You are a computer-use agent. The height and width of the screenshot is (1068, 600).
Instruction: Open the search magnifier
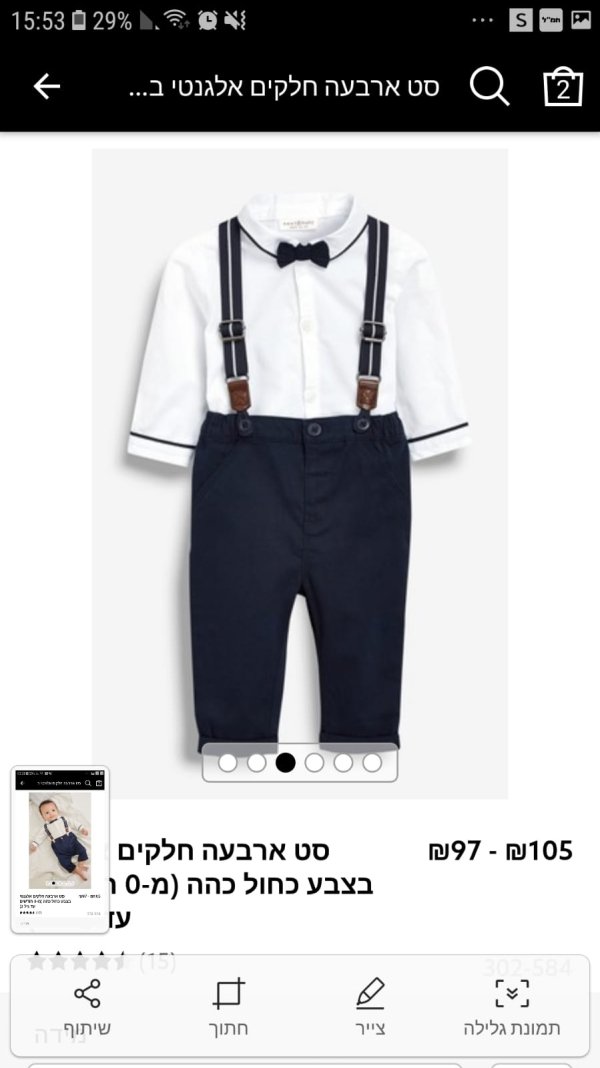click(489, 88)
